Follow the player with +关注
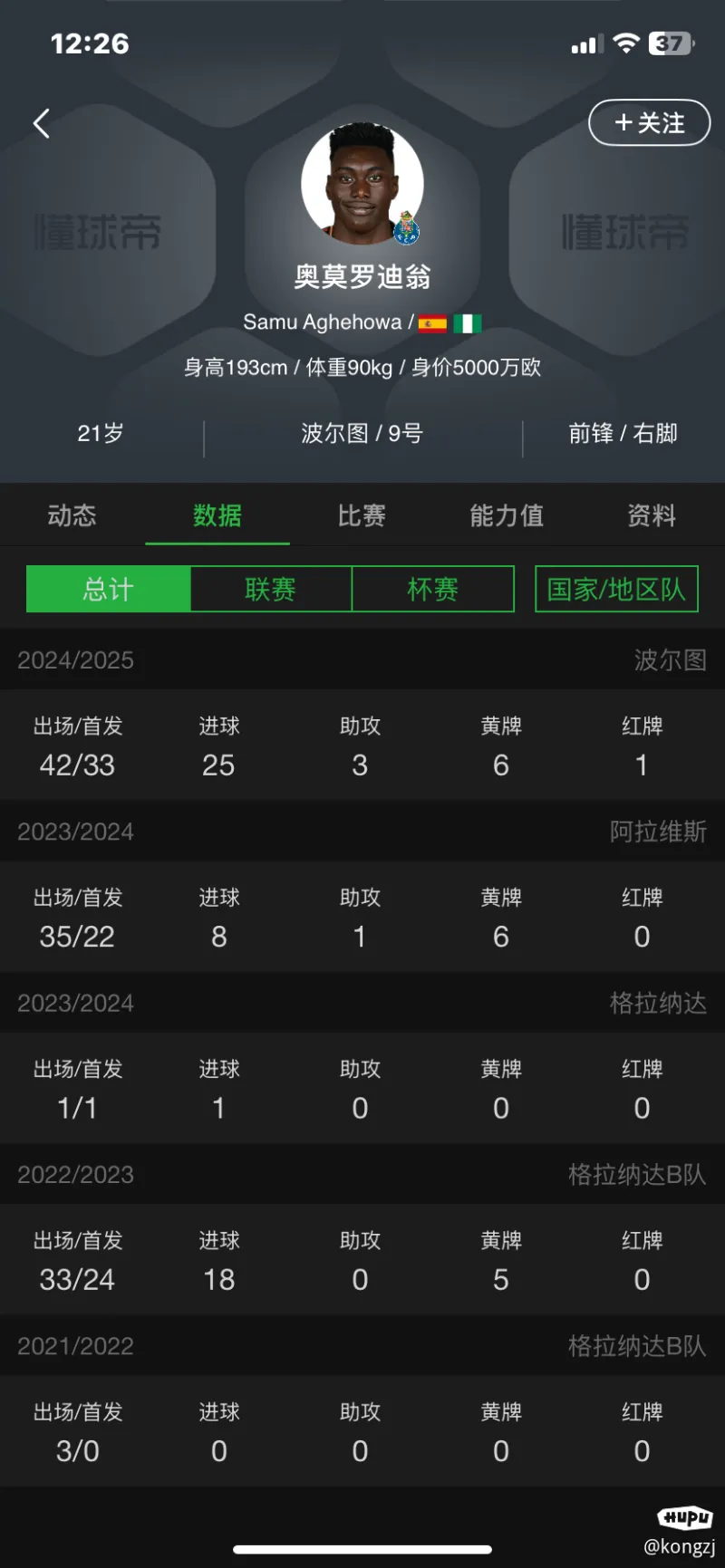The image size is (725, 1568). click(x=649, y=122)
